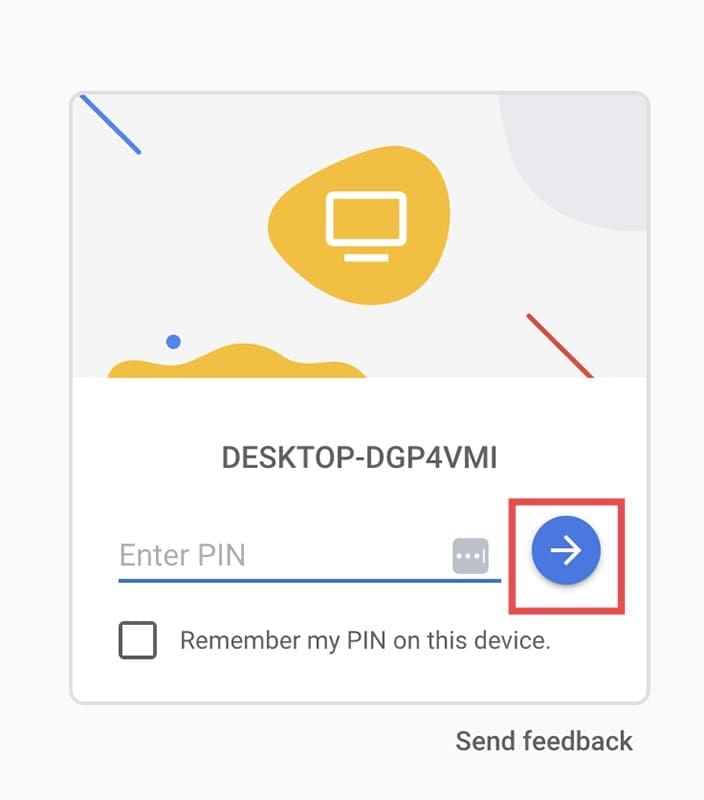704x800 pixels.
Task: Open the Send feedback link
Action: [x=544, y=741]
